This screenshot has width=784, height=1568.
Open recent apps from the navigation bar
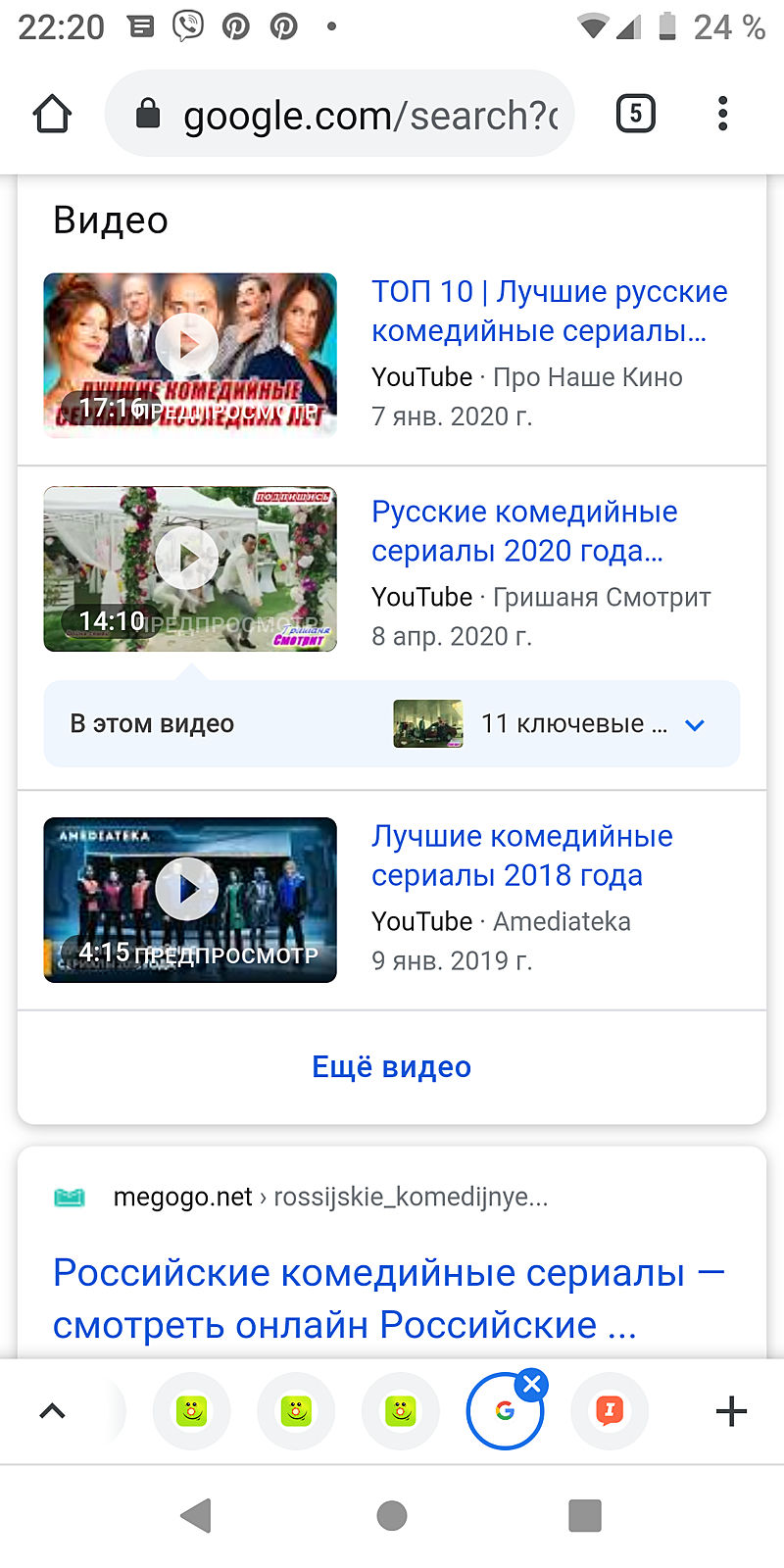585,1515
